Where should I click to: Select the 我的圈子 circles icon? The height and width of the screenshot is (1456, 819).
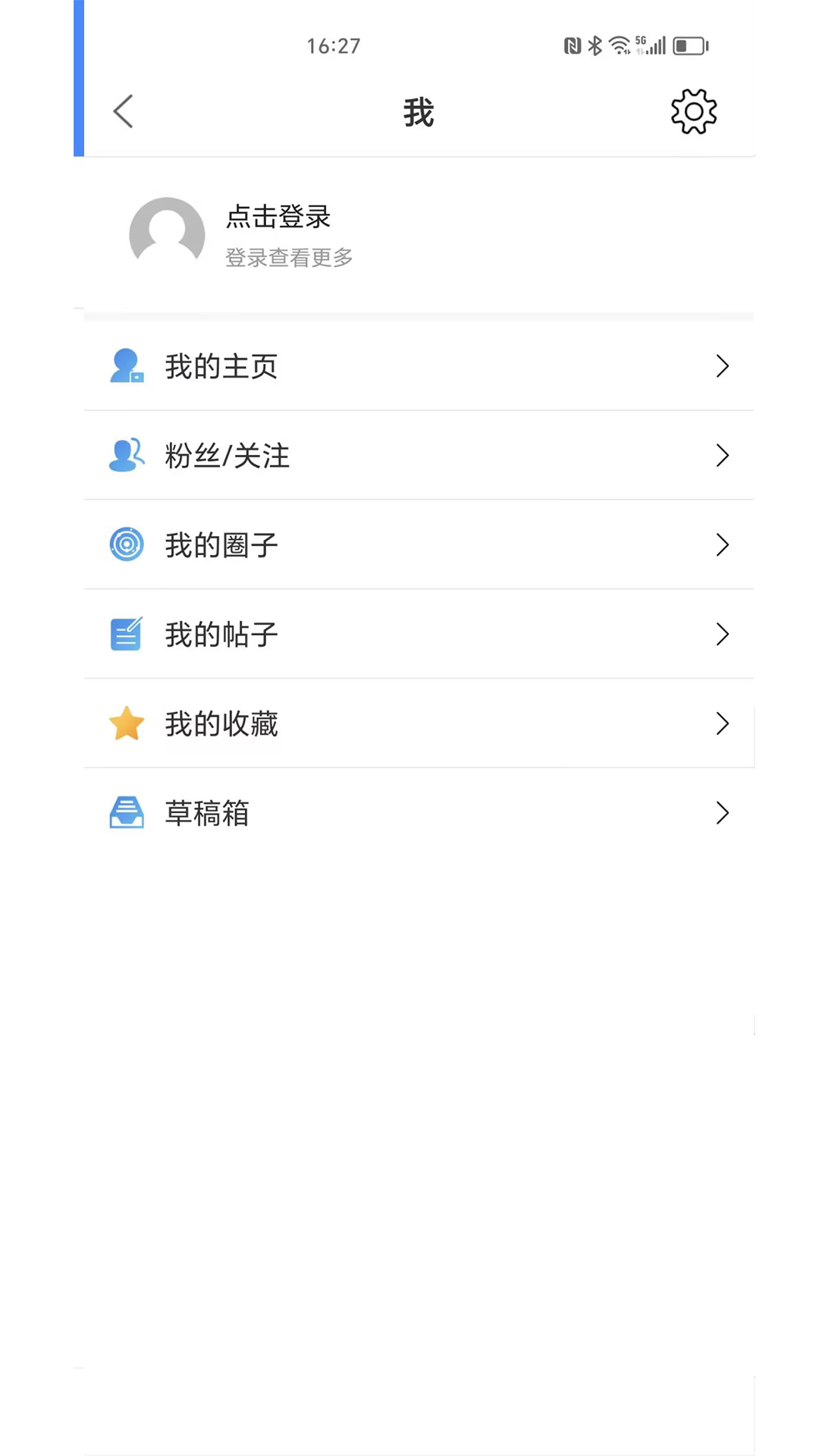(x=127, y=544)
